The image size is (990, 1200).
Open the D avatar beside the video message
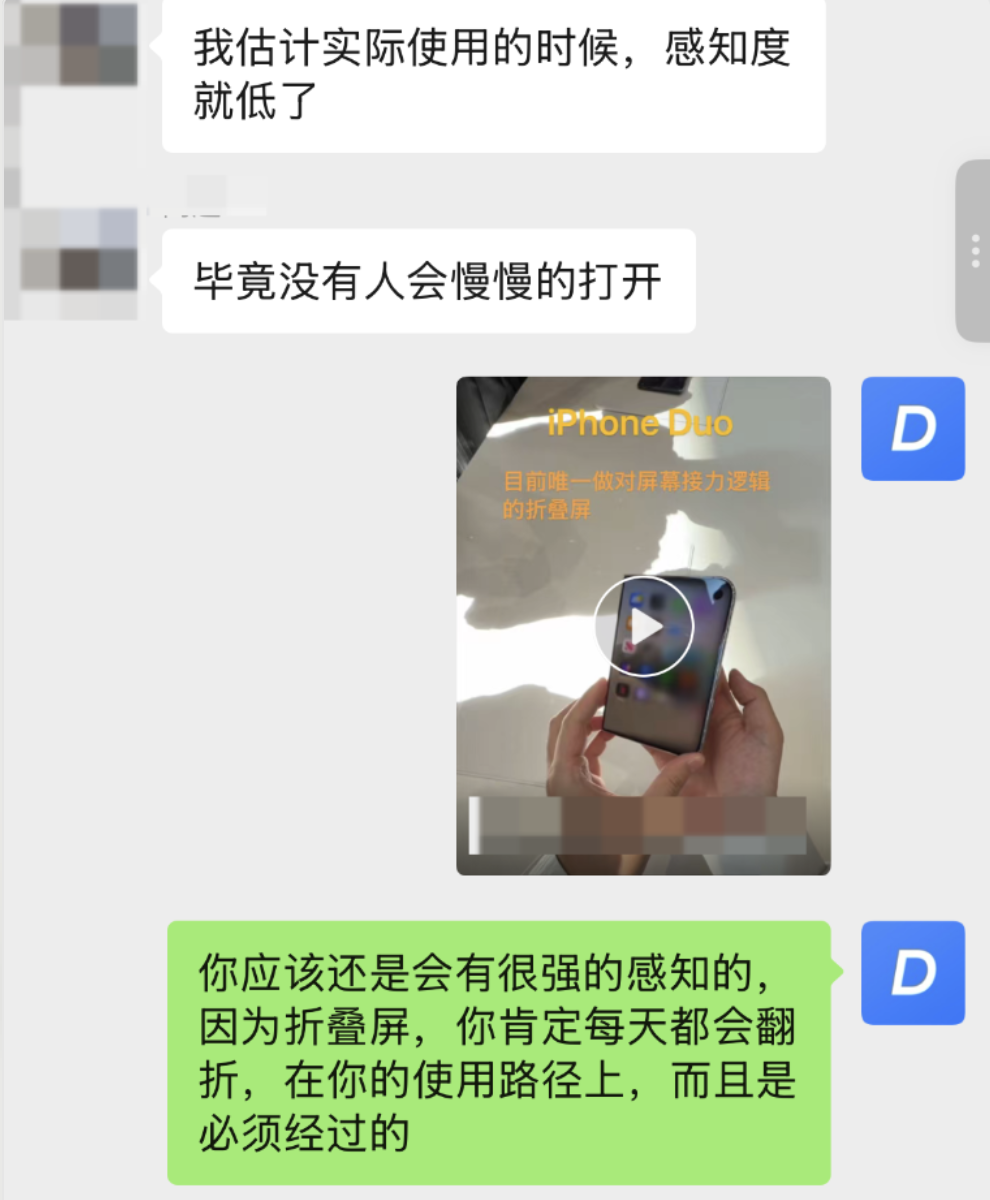(x=913, y=429)
